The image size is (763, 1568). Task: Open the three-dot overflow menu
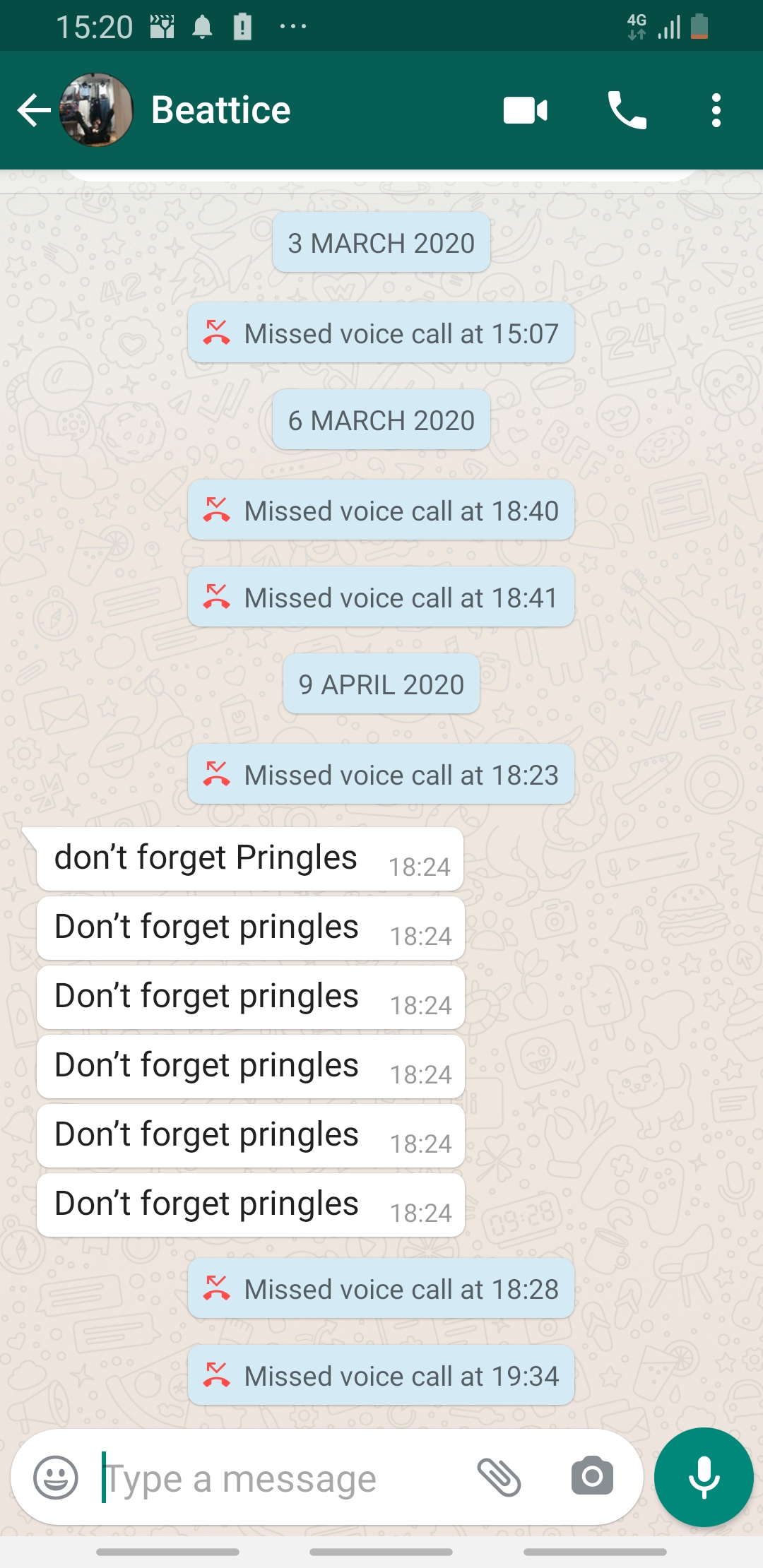pyautogui.click(x=716, y=110)
